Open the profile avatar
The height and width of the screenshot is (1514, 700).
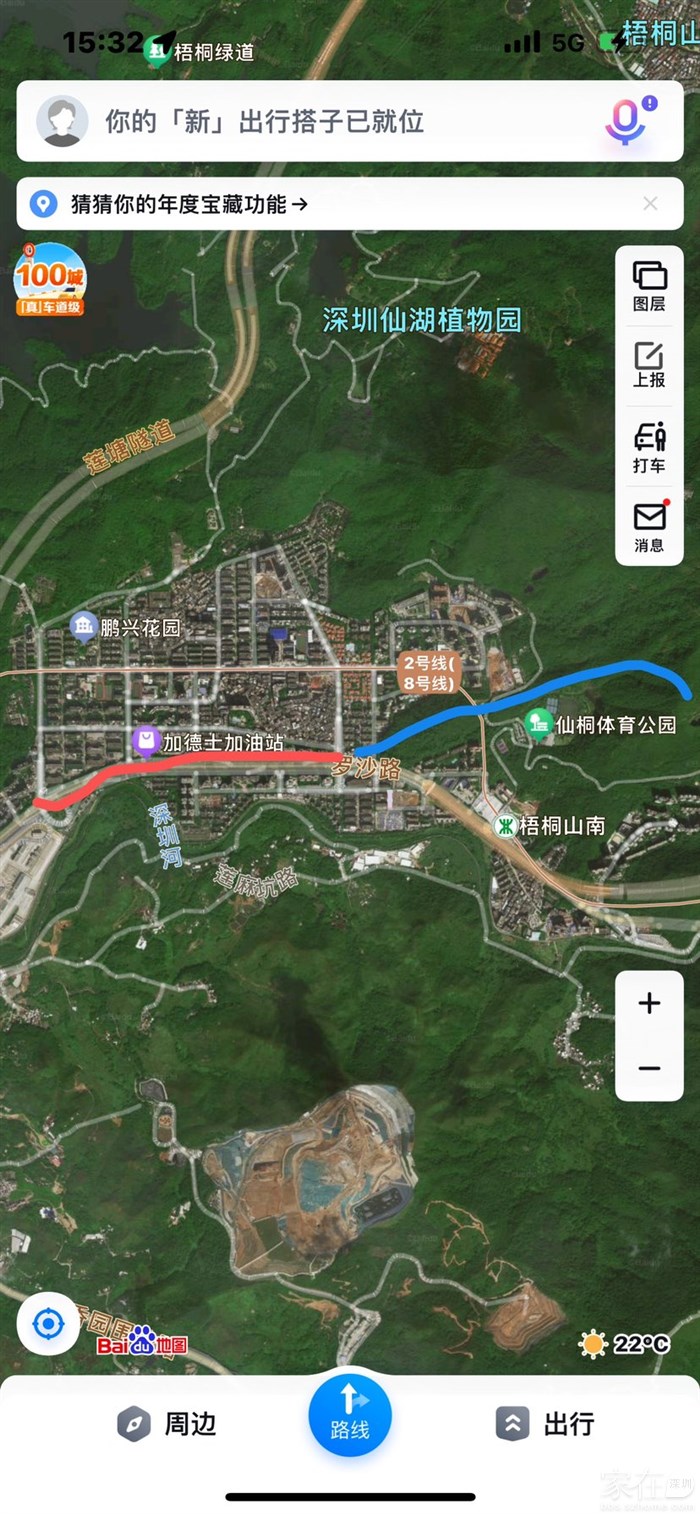[62, 122]
